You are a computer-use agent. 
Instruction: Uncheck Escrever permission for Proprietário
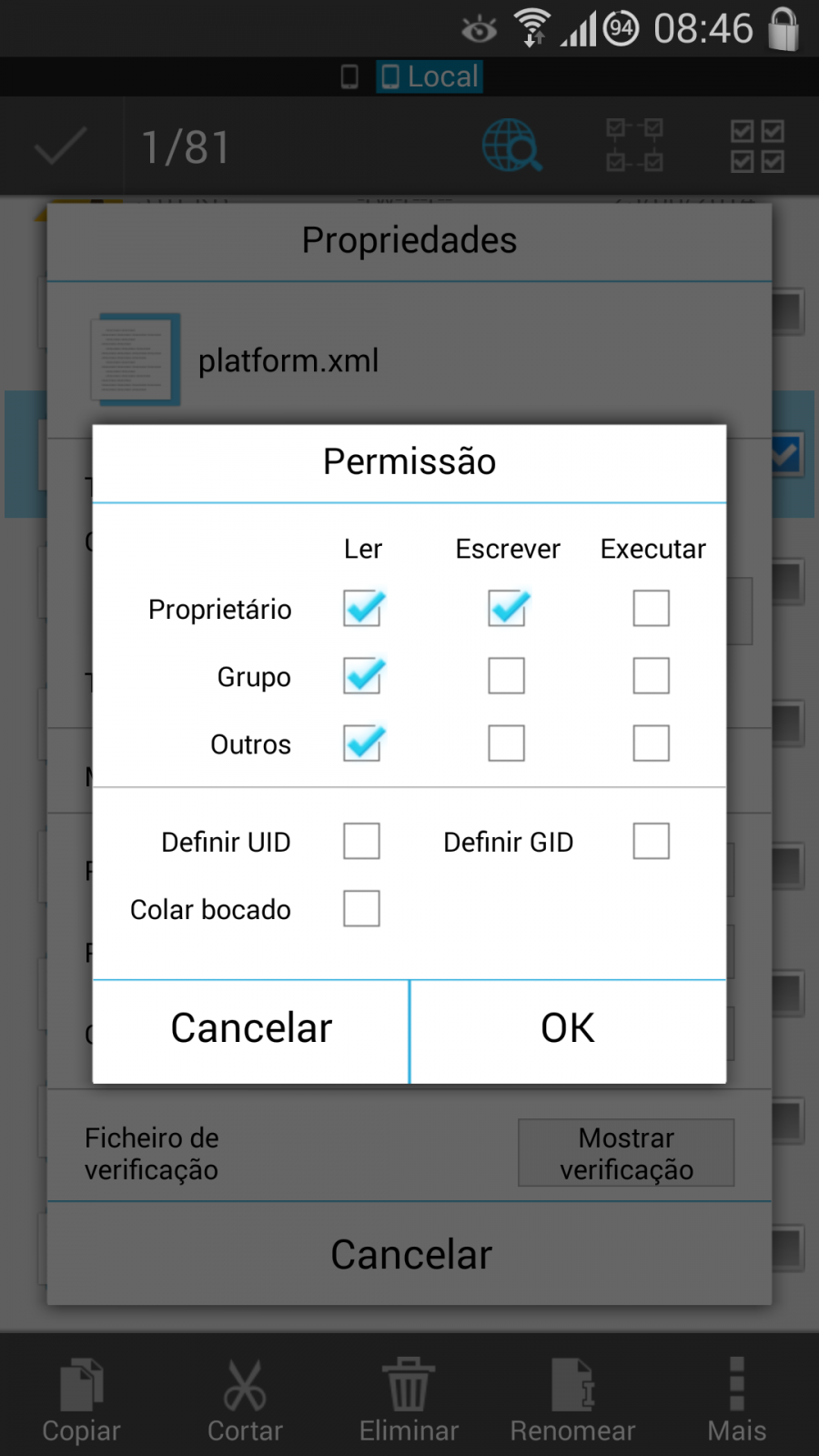(x=507, y=608)
